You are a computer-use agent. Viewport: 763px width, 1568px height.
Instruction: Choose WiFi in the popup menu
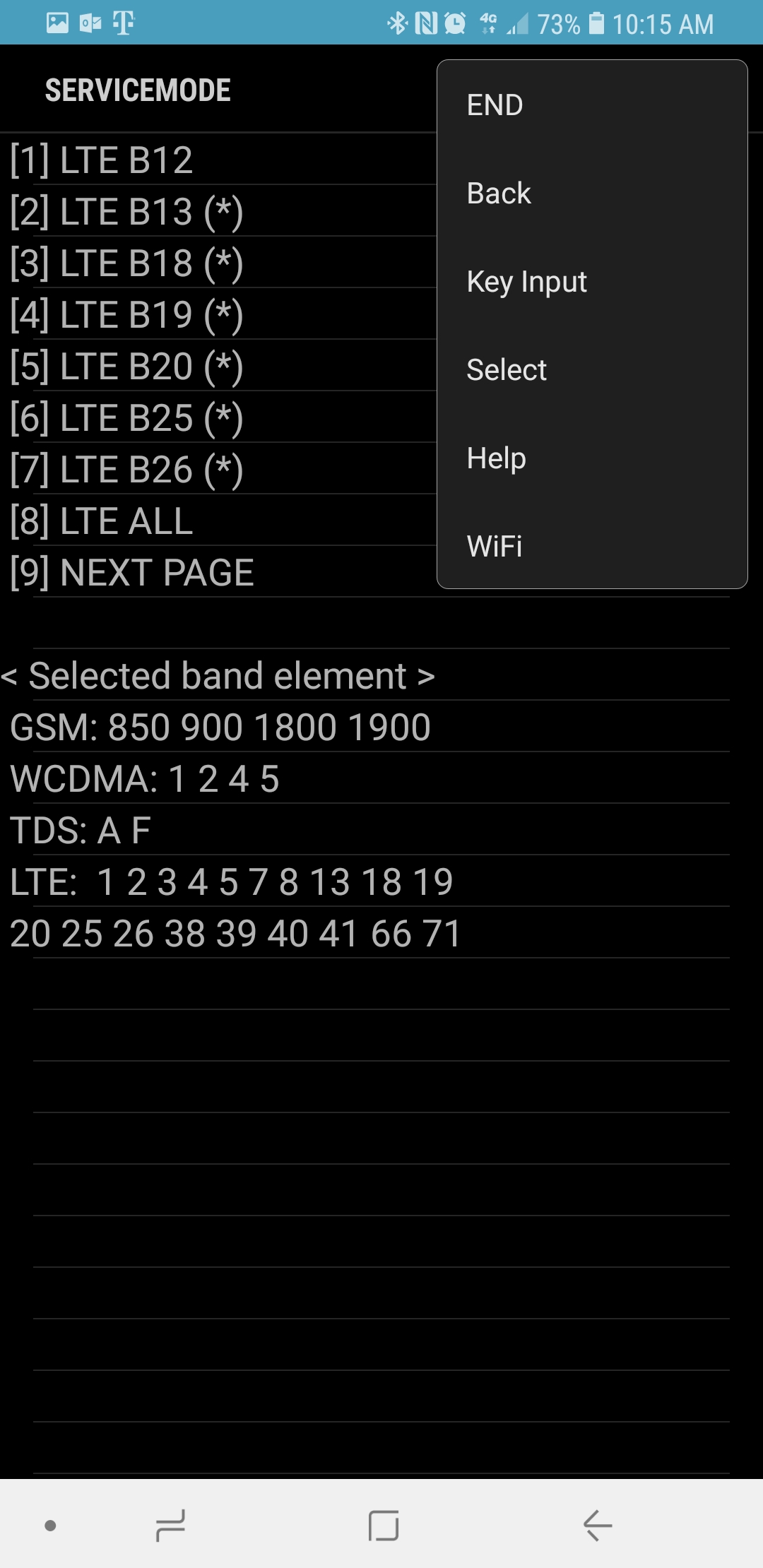click(x=495, y=546)
